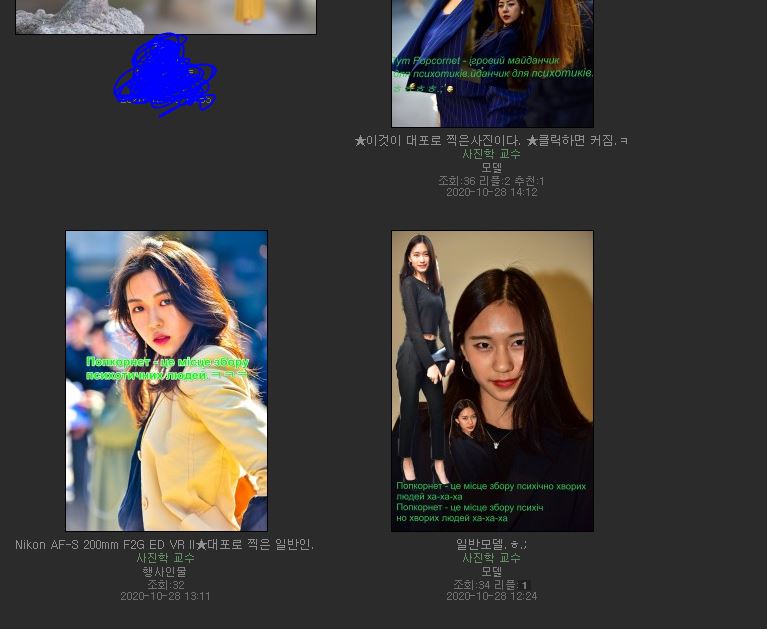
Task: Open the woman in yellow coat photo
Action: pyautogui.click(x=166, y=380)
